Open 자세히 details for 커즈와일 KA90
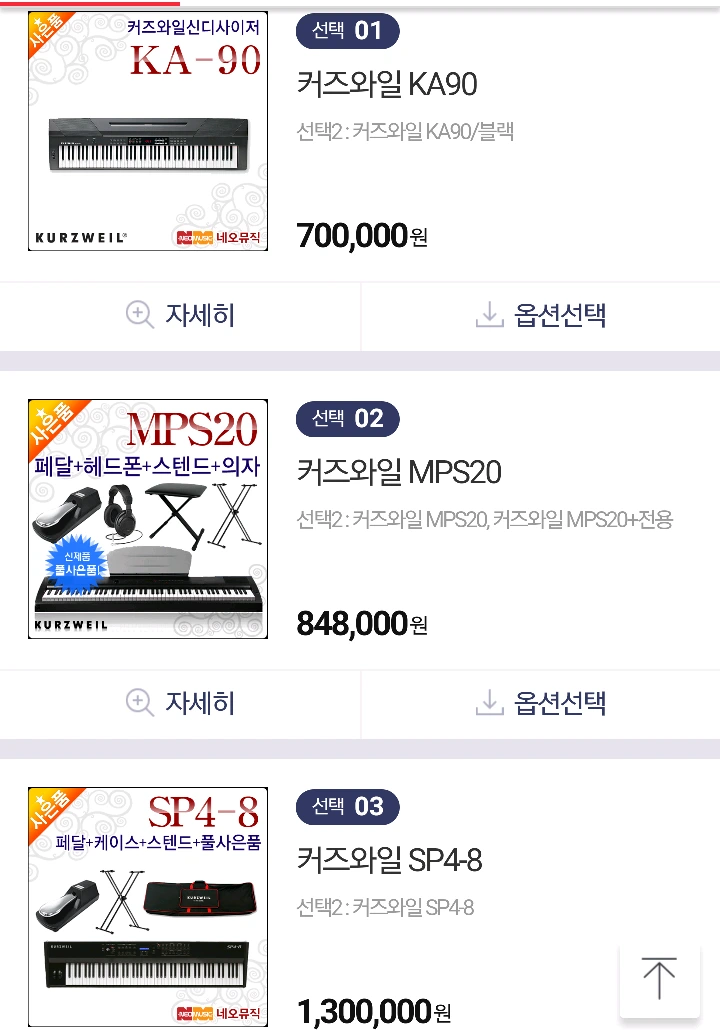The height and width of the screenshot is (1030, 720). (180, 316)
